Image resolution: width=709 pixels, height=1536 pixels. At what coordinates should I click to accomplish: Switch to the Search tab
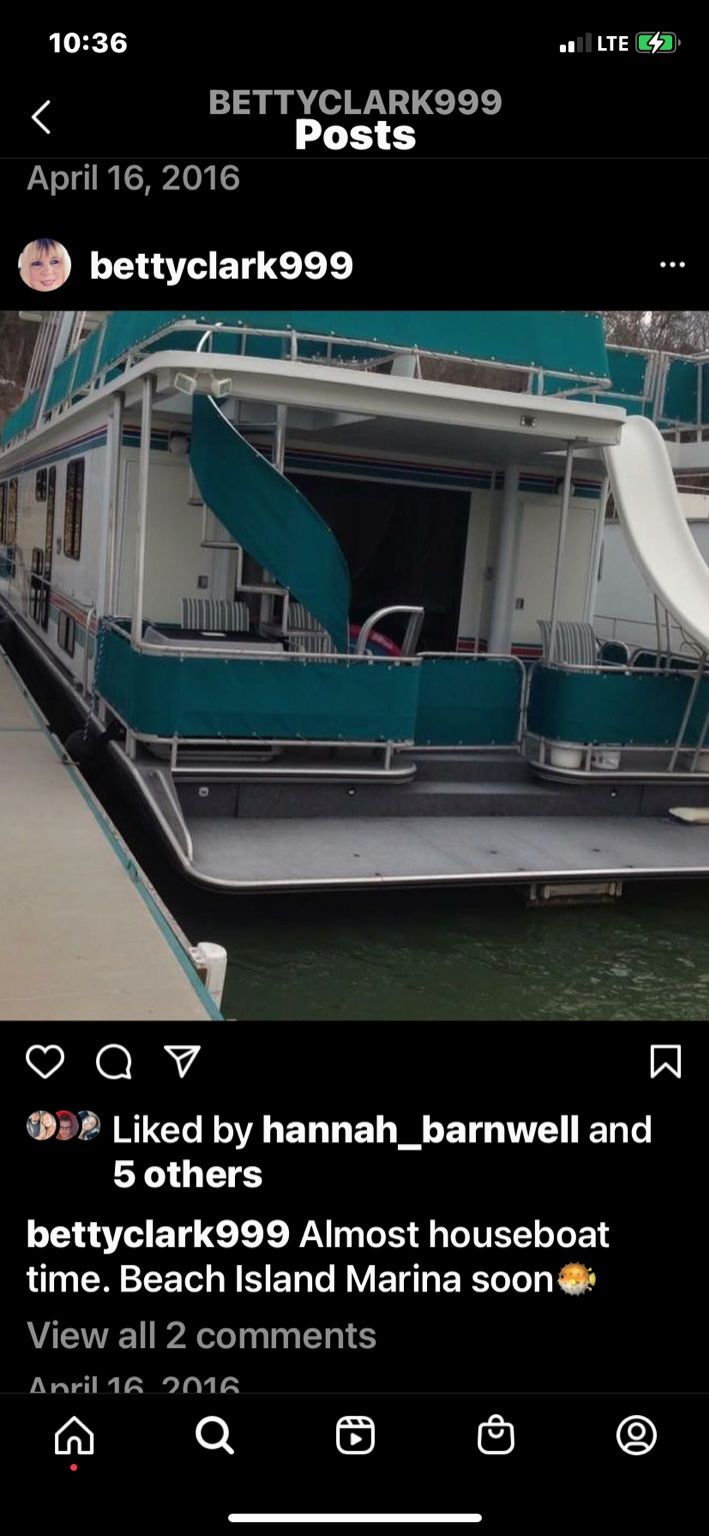tap(214, 1436)
